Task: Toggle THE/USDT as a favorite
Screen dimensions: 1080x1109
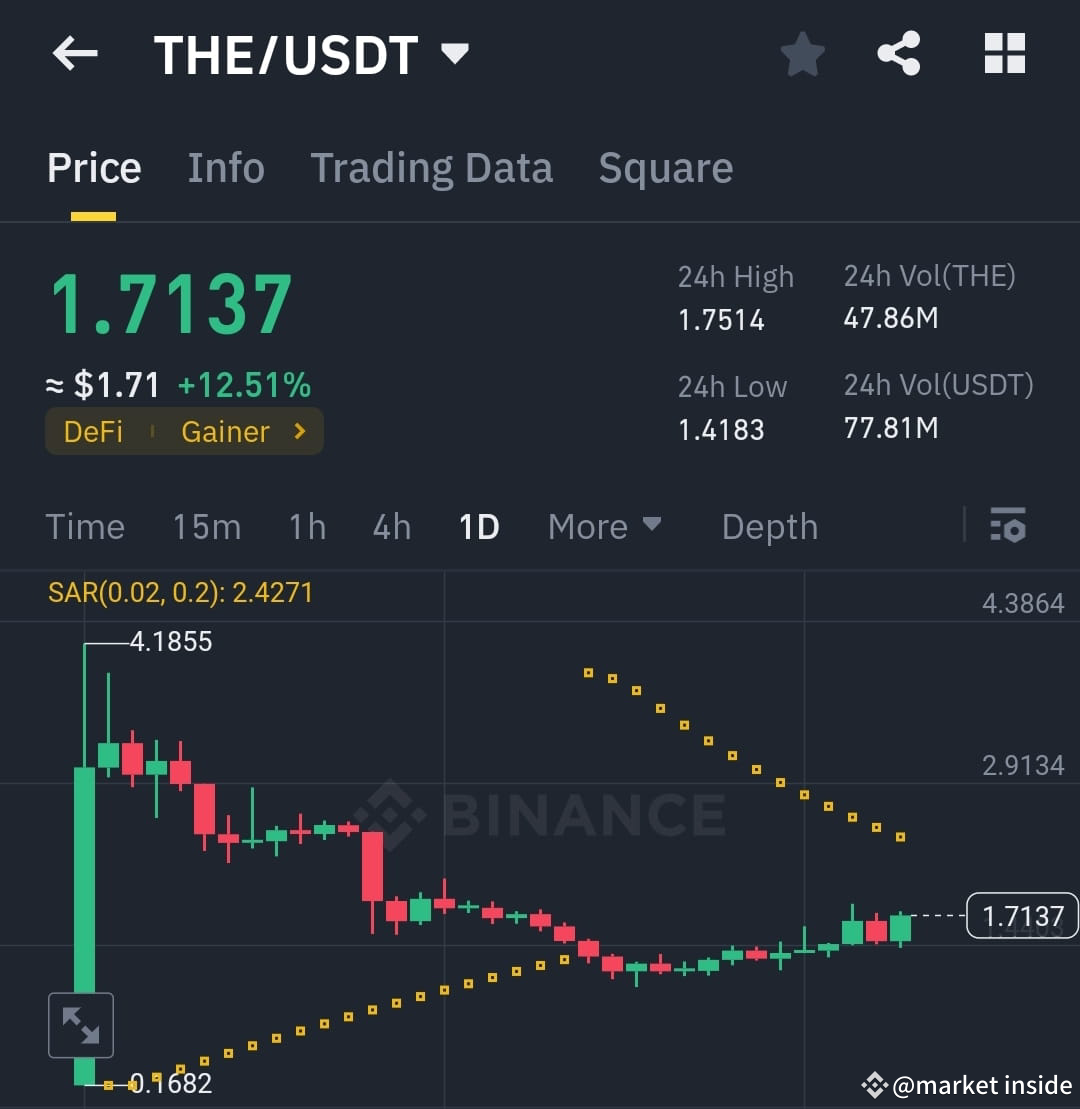Action: [x=802, y=54]
